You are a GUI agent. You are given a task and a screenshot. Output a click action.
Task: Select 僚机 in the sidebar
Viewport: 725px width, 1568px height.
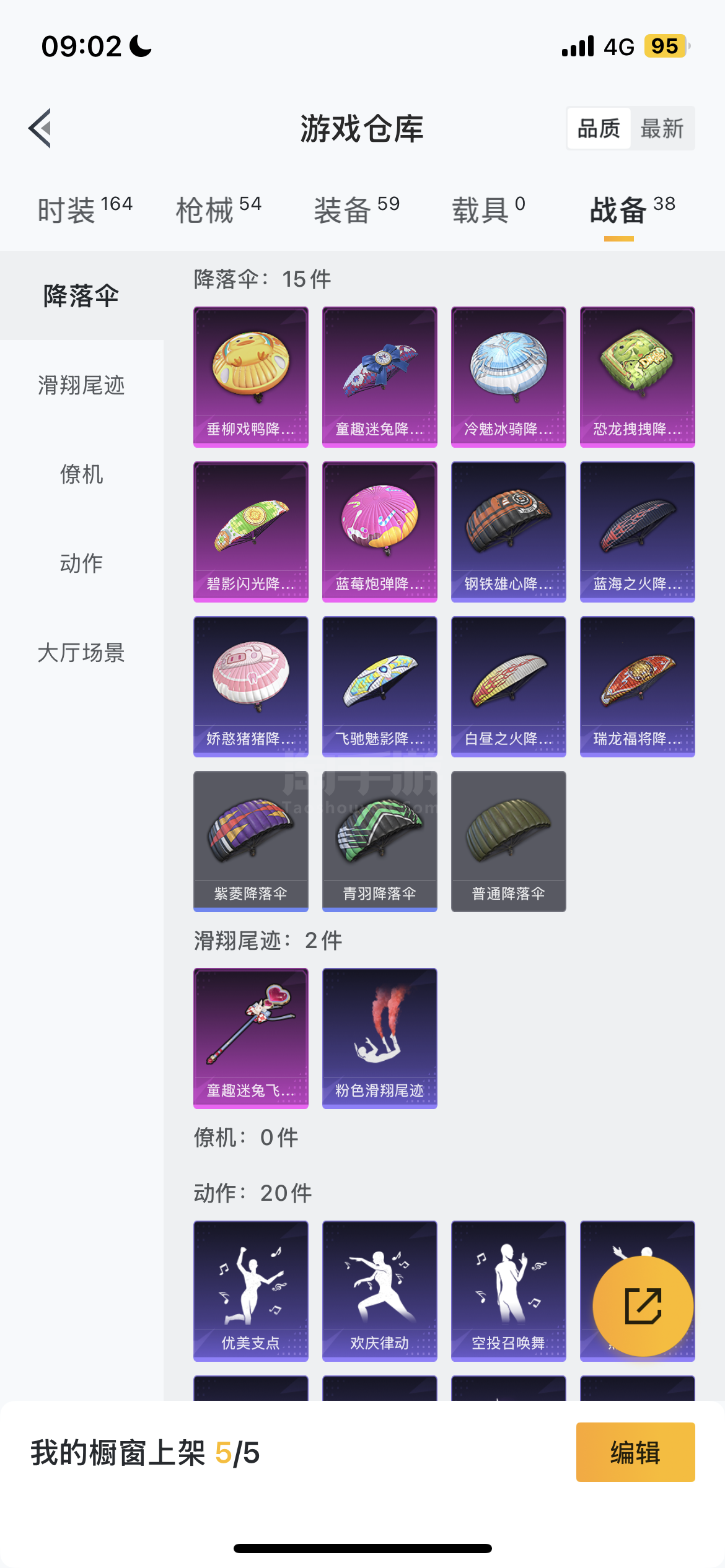click(81, 474)
